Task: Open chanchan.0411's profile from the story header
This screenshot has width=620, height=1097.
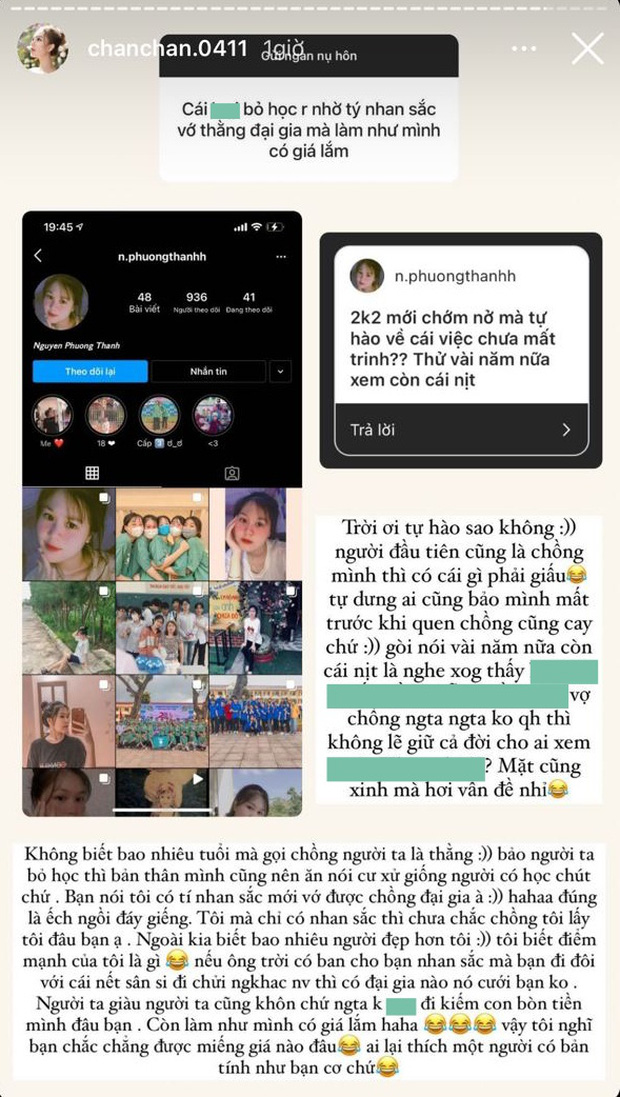Action: 43,48
